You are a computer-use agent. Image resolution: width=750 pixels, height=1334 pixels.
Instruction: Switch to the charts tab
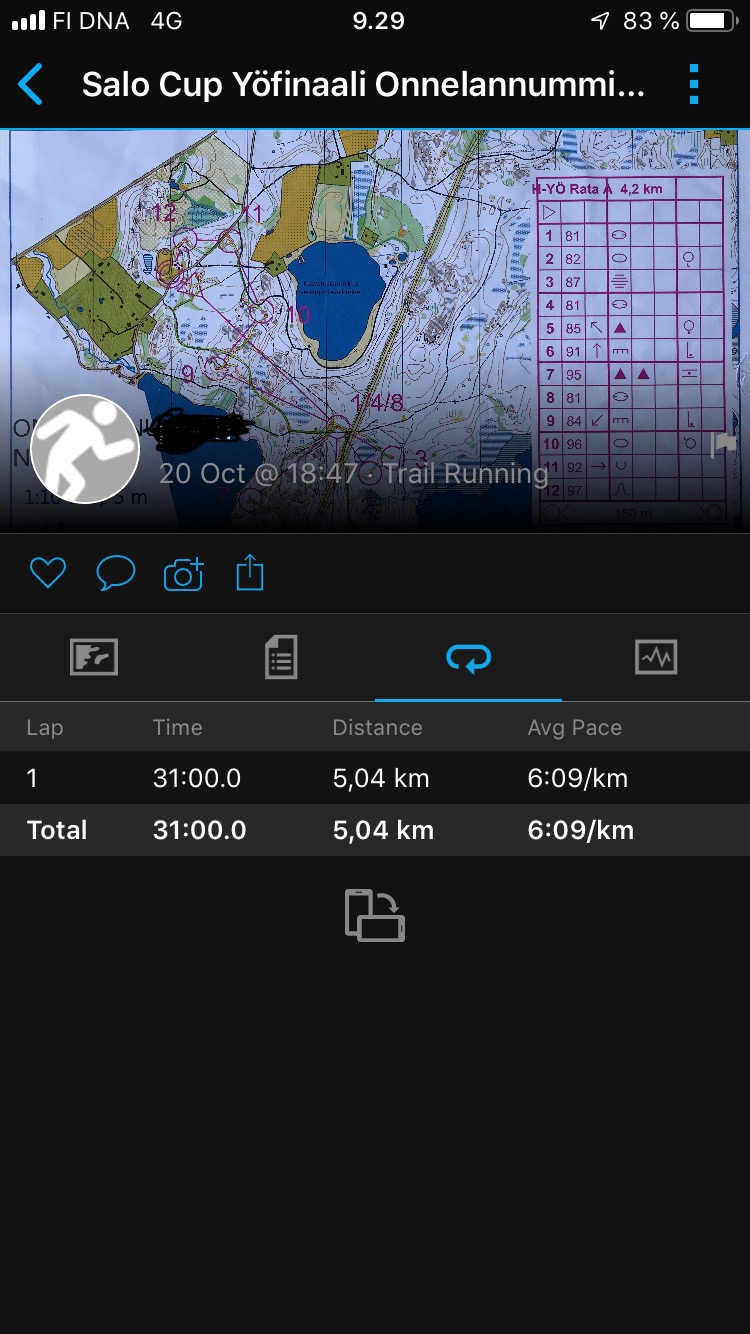point(656,658)
